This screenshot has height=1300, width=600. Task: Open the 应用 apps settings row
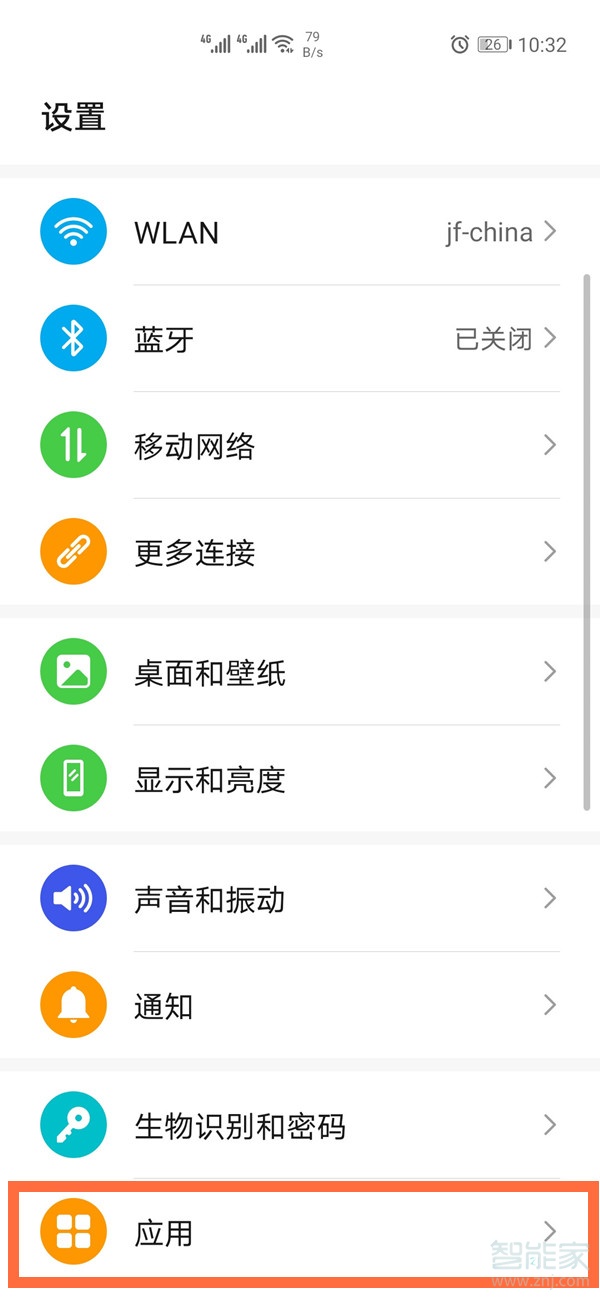click(x=300, y=1233)
